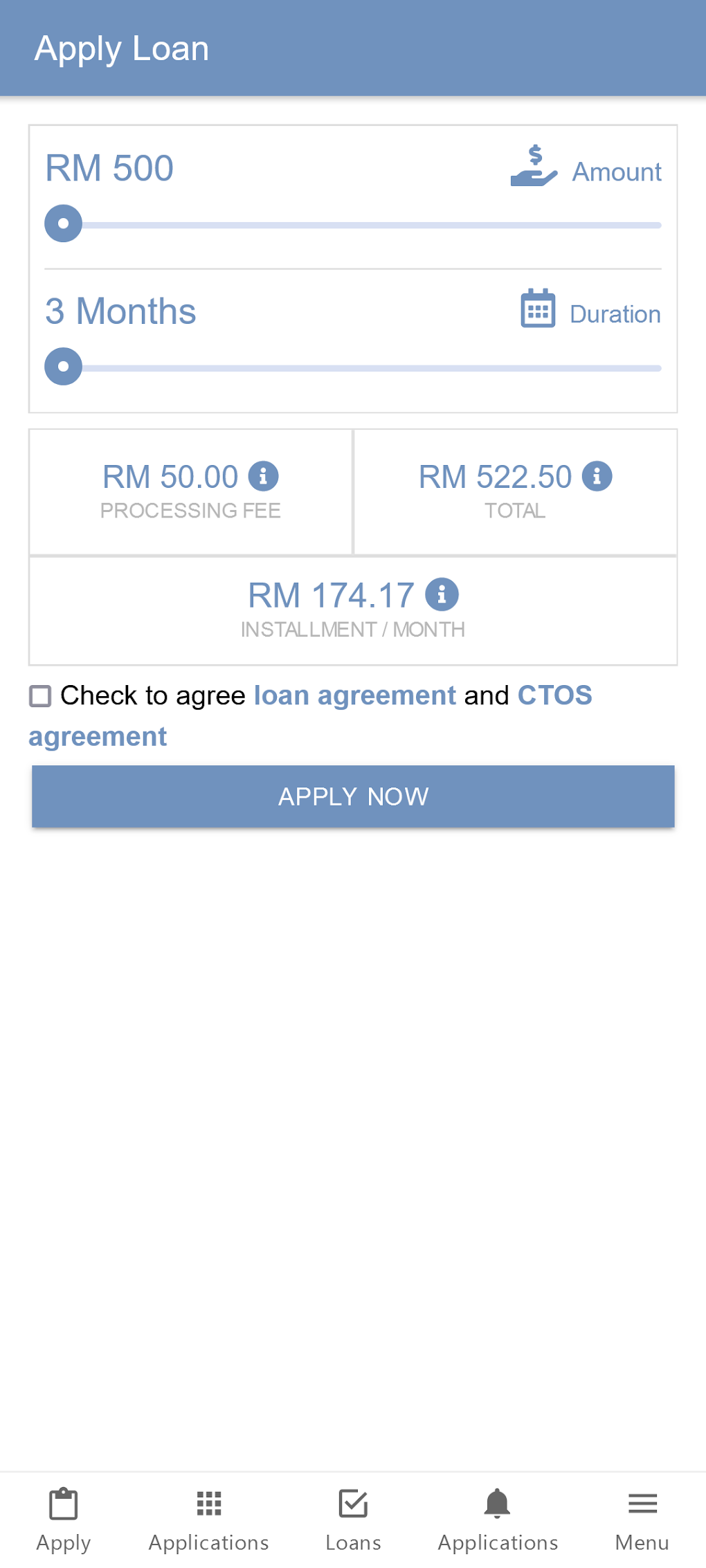This screenshot has height=1568, width=706.
Task: Open the Applications tab with grid icon
Action: [x=208, y=1519]
